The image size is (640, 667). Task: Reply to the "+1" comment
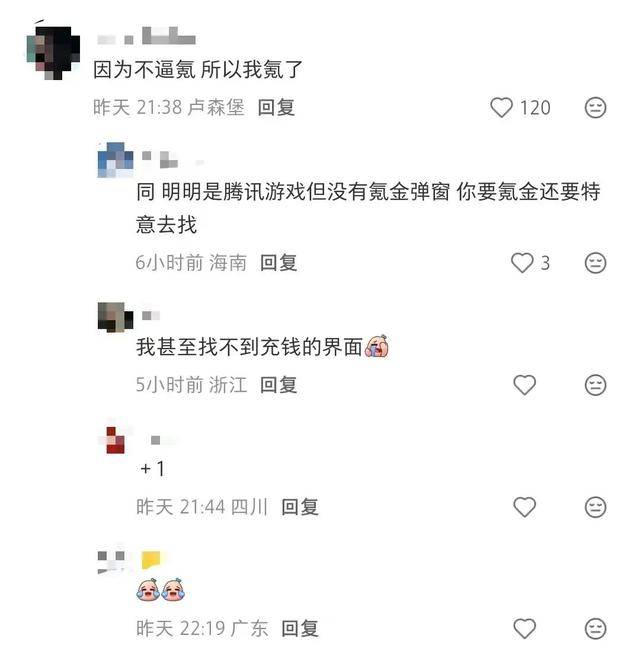point(299,507)
